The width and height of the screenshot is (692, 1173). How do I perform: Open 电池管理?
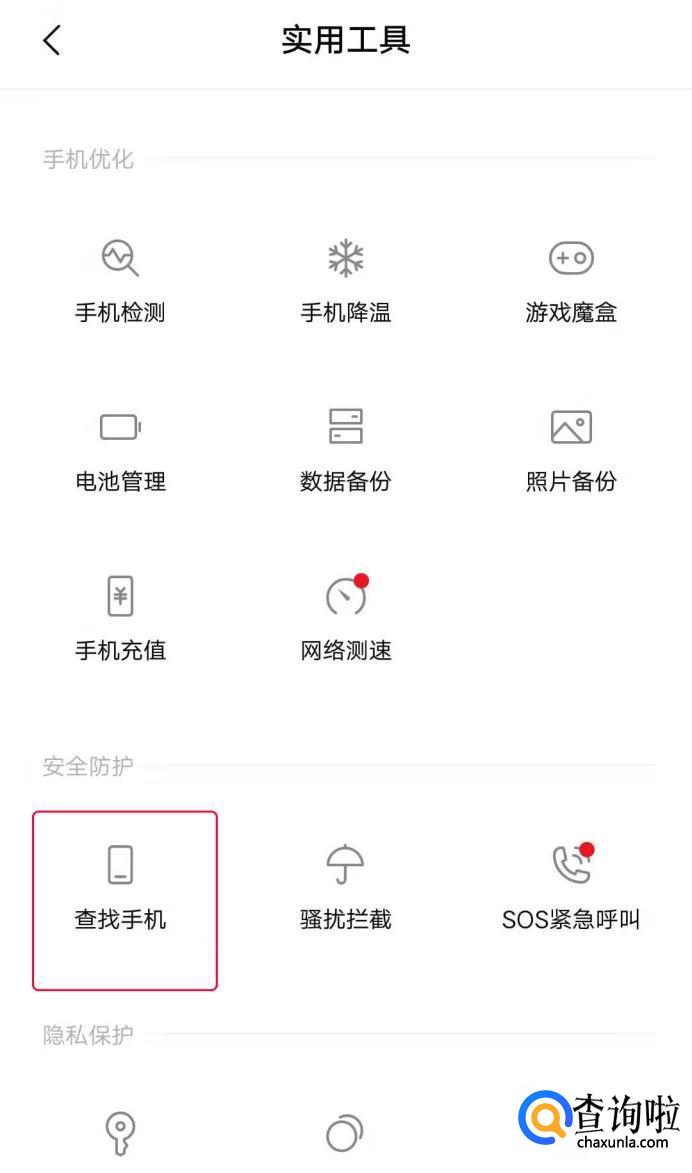coord(120,449)
